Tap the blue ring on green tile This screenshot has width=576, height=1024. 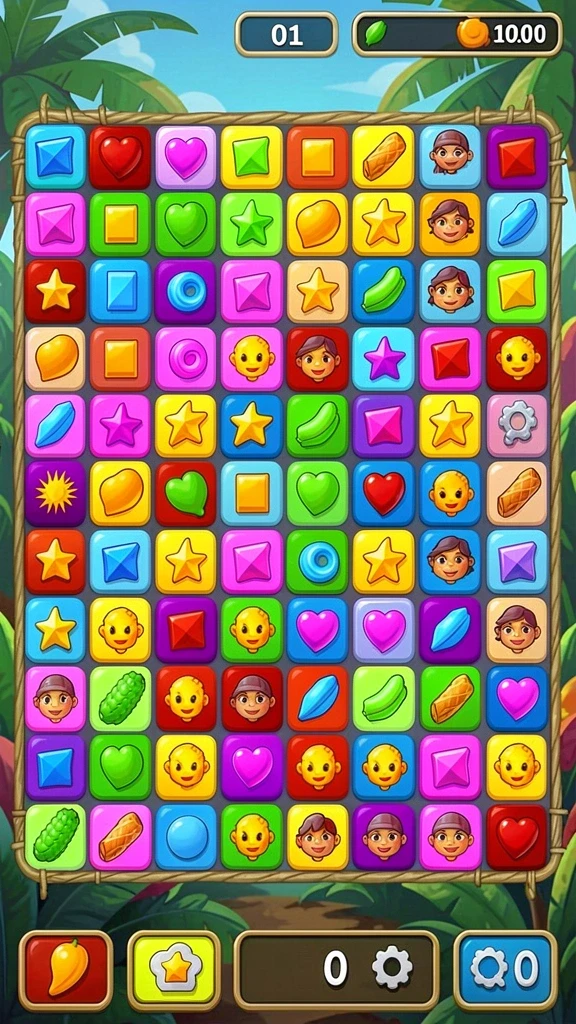tap(318, 560)
